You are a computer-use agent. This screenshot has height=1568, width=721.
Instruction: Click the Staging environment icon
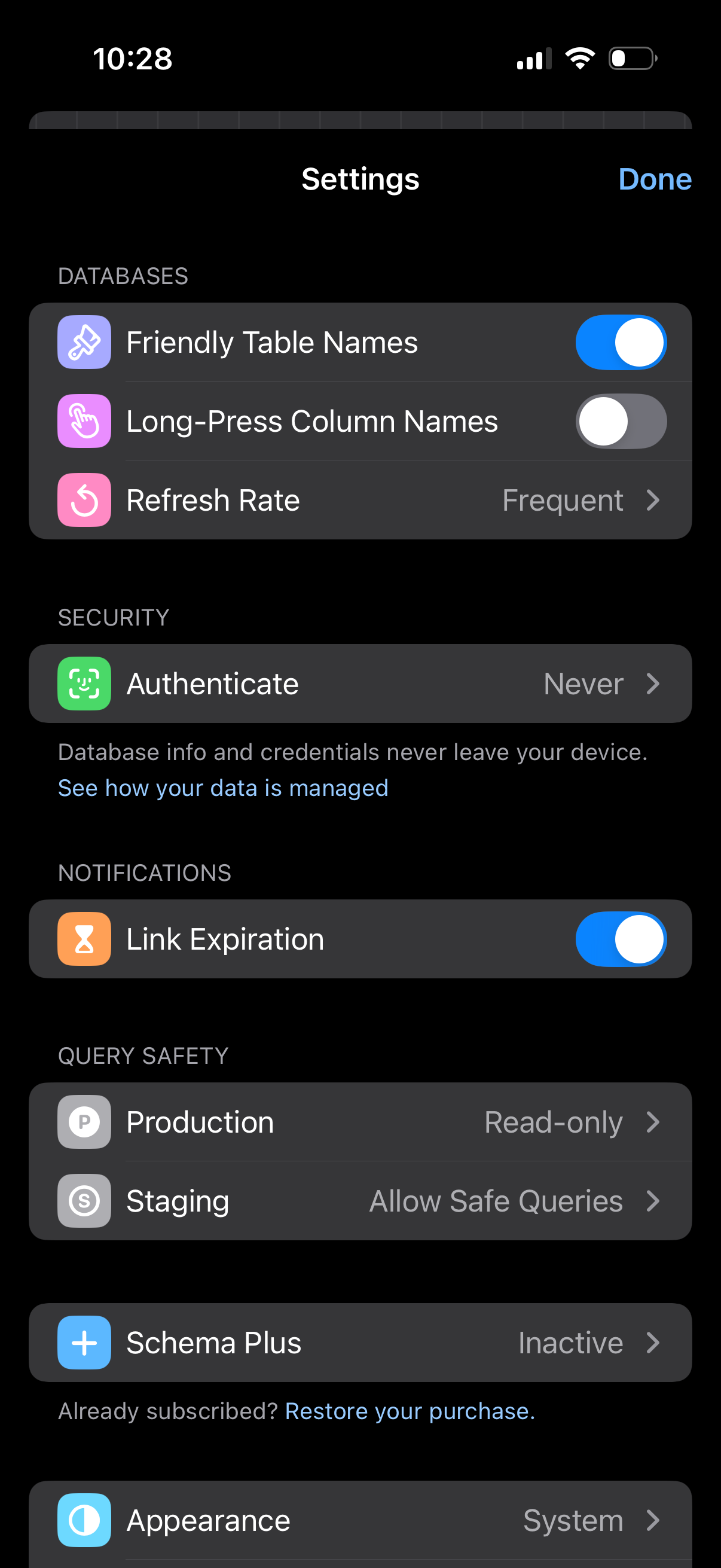84,1200
